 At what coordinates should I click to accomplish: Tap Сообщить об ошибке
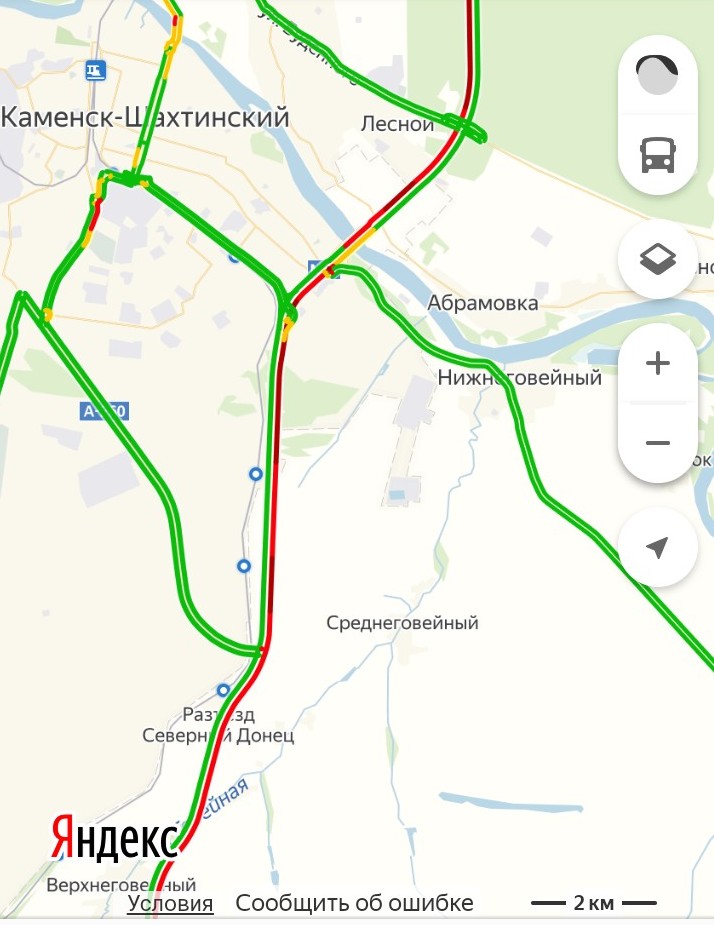(354, 903)
